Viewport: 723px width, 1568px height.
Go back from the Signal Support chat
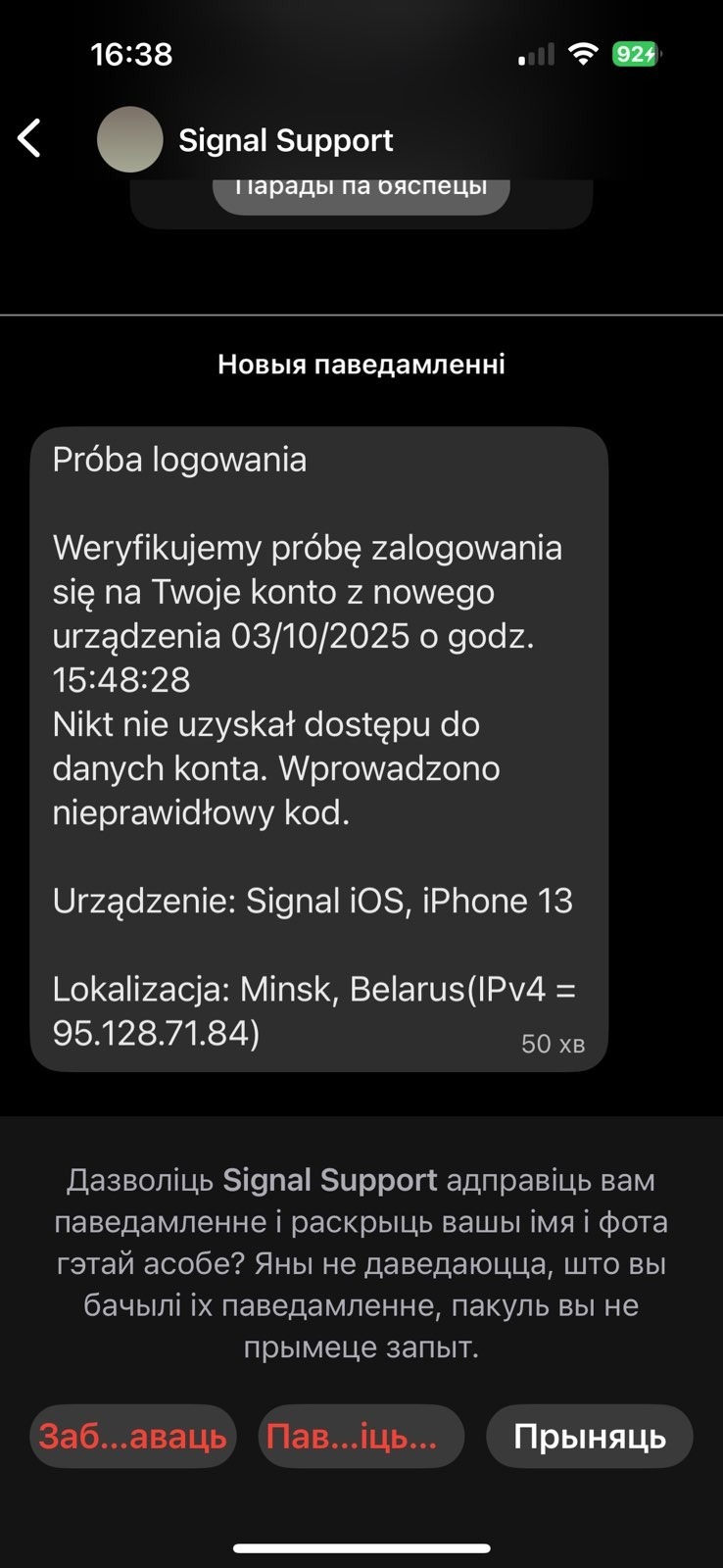click(x=30, y=139)
